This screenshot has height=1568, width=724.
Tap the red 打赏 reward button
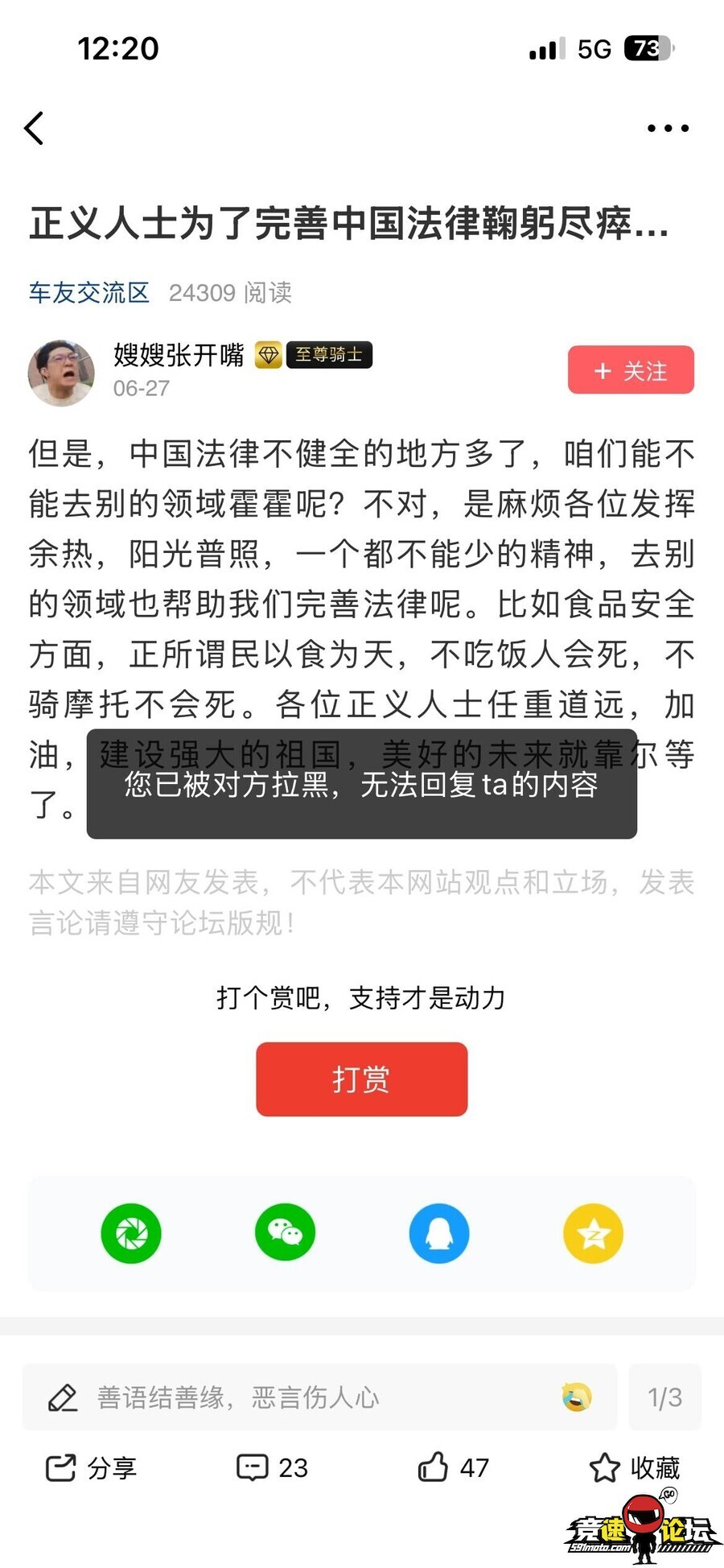click(x=362, y=1079)
